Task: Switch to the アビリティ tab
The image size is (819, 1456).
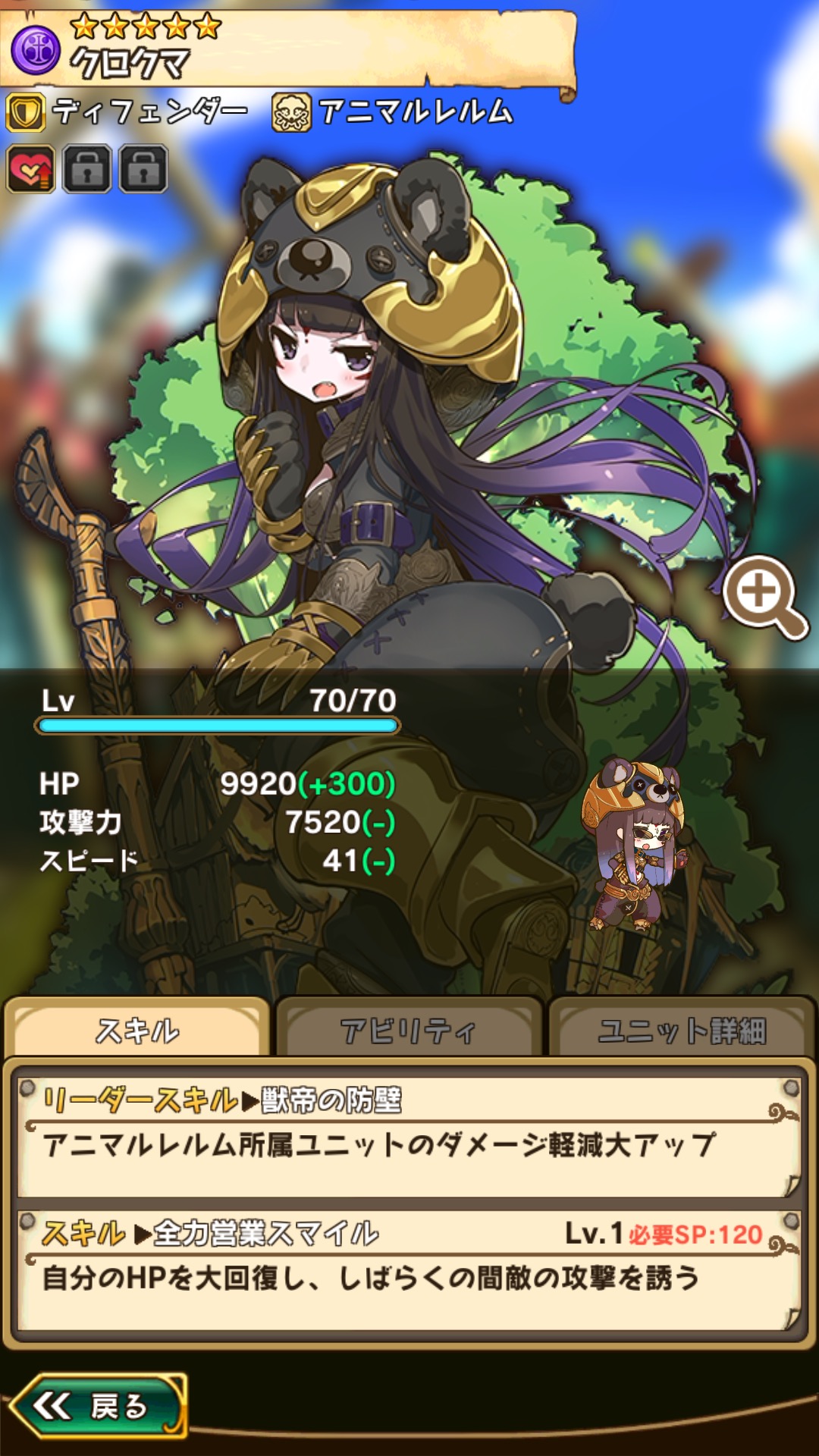Action: tap(408, 1030)
